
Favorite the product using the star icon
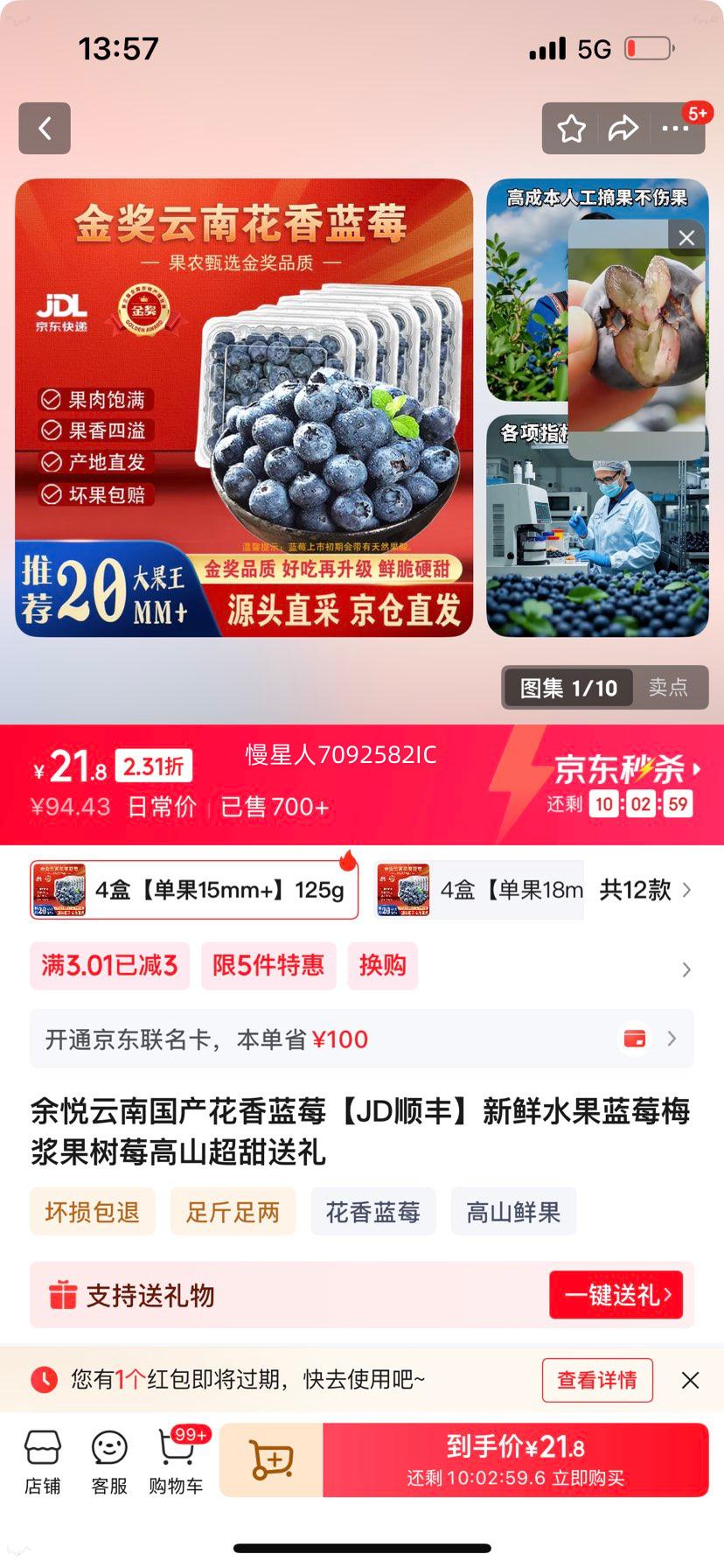click(572, 128)
